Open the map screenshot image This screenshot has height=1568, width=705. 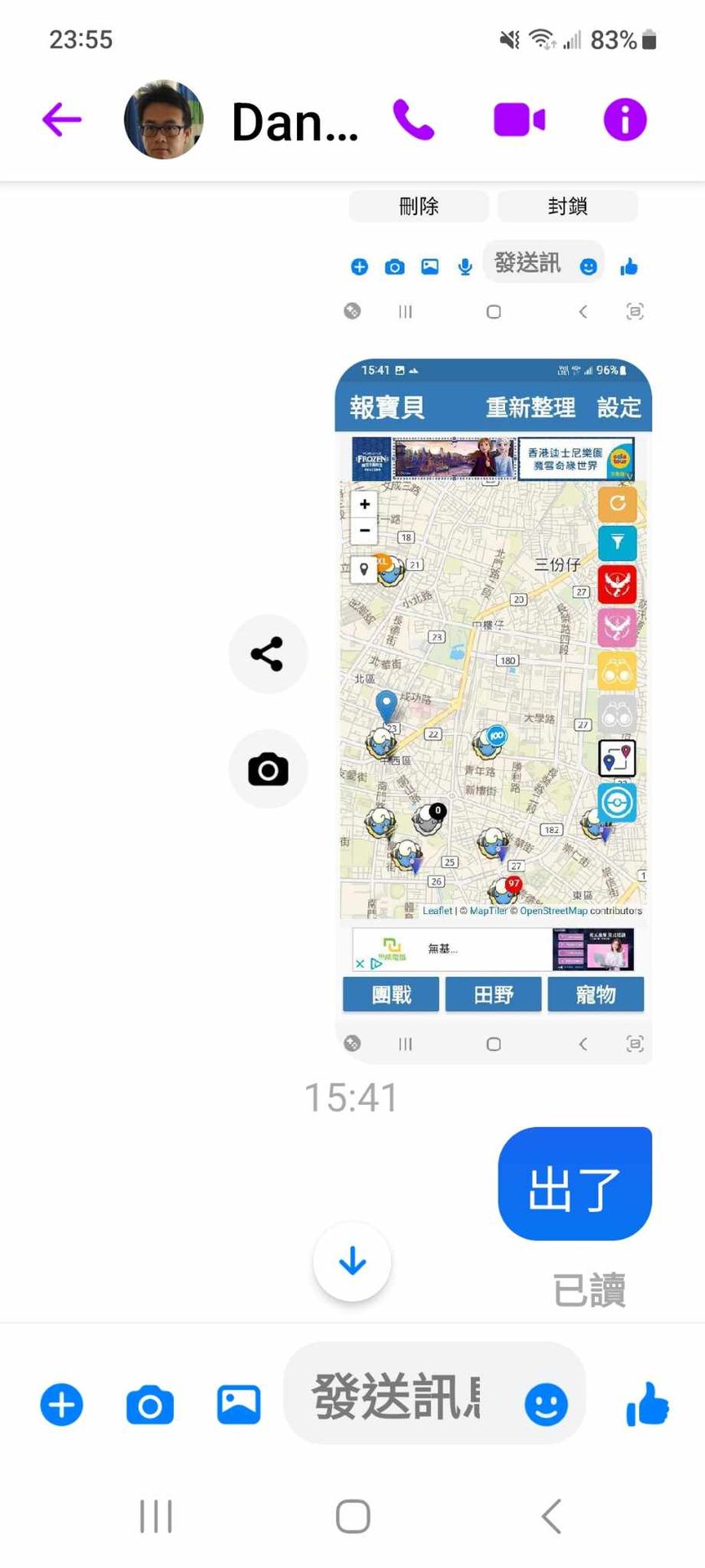click(x=493, y=711)
